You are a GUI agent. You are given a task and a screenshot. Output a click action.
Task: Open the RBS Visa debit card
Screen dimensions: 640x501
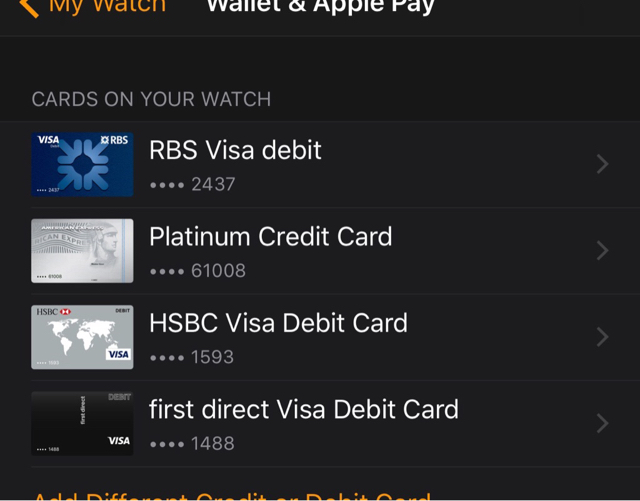[320, 165]
